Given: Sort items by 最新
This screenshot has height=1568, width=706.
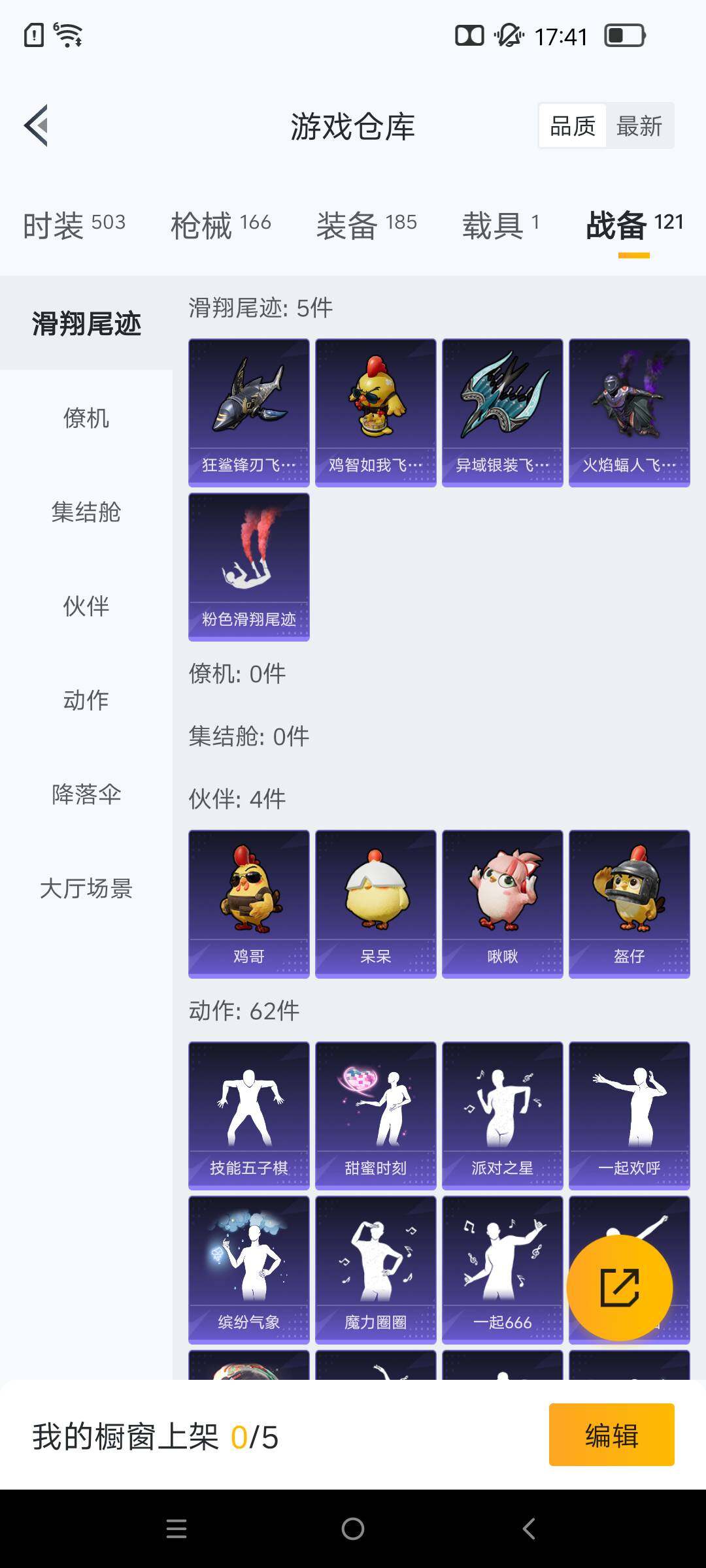Looking at the screenshot, I should (x=639, y=125).
